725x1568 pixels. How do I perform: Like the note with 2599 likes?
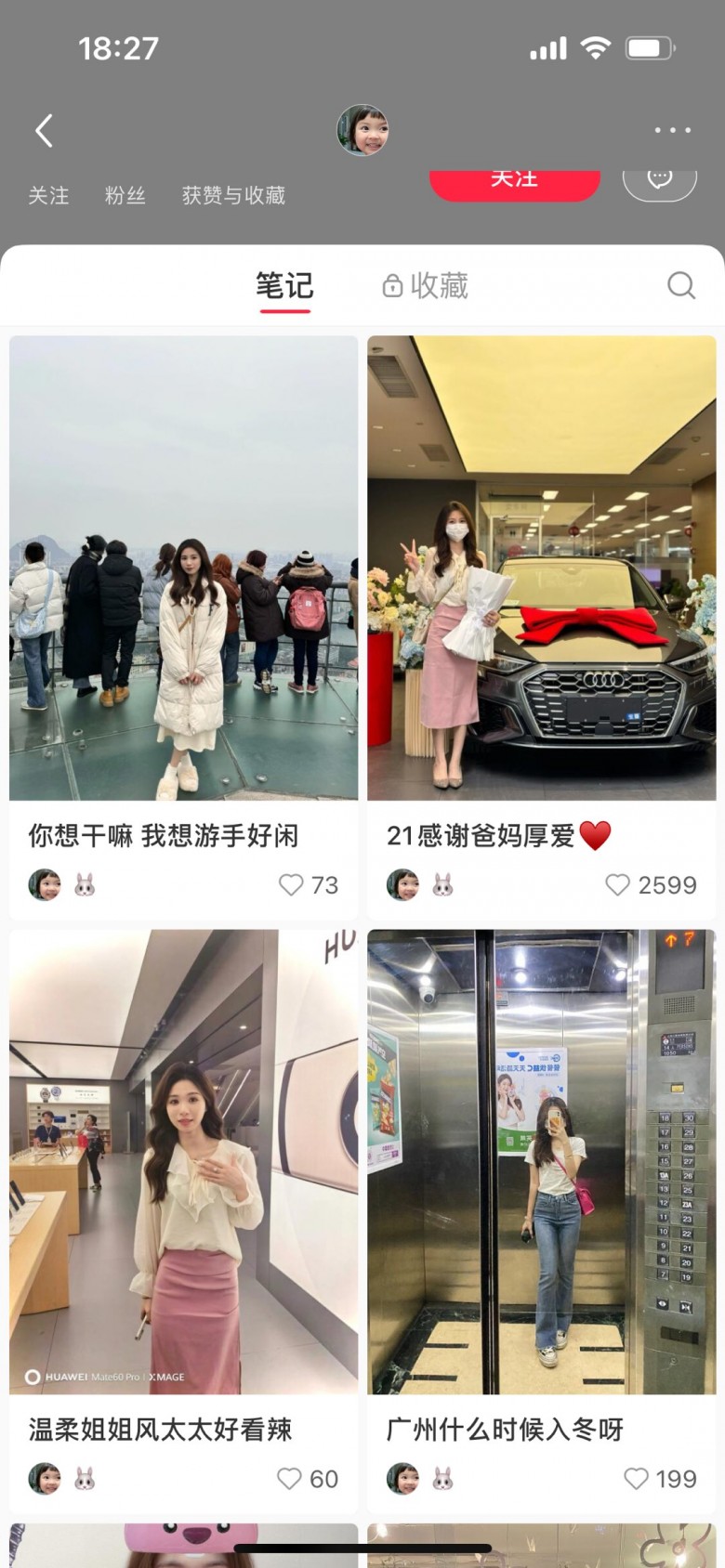pyautogui.click(x=617, y=885)
